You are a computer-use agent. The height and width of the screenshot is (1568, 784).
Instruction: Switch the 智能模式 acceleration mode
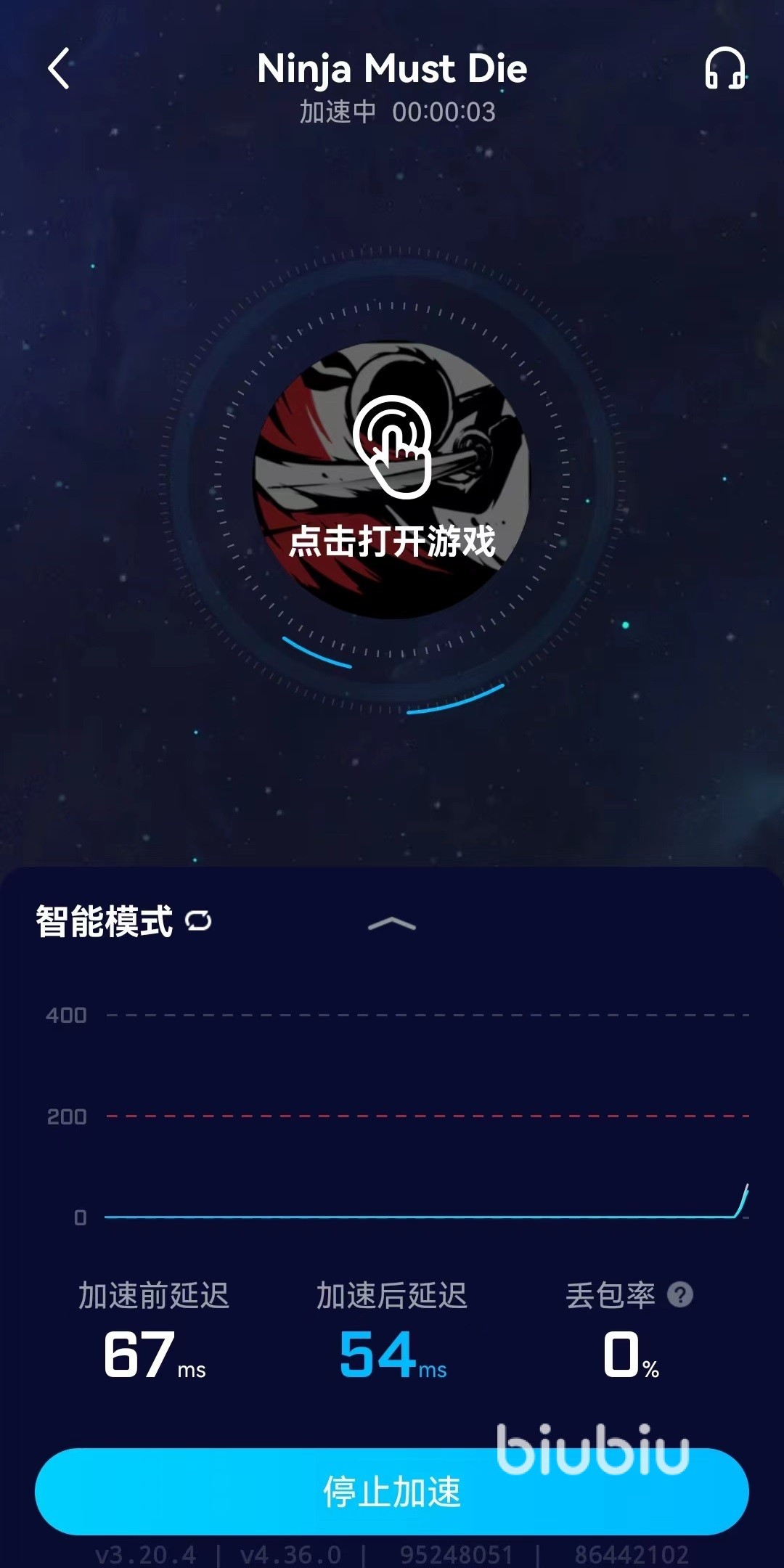click(198, 921)
